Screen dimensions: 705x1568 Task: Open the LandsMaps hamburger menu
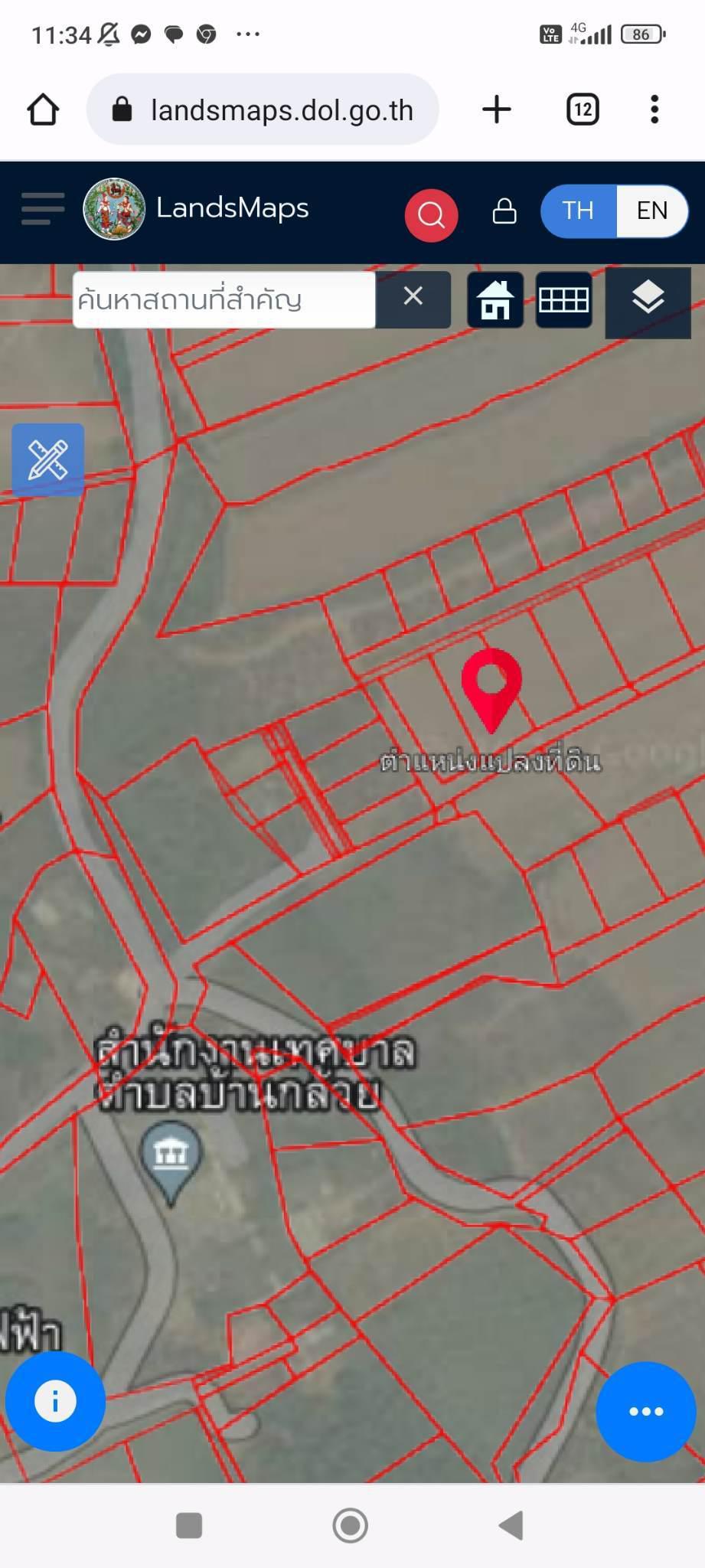pos(43,209)
